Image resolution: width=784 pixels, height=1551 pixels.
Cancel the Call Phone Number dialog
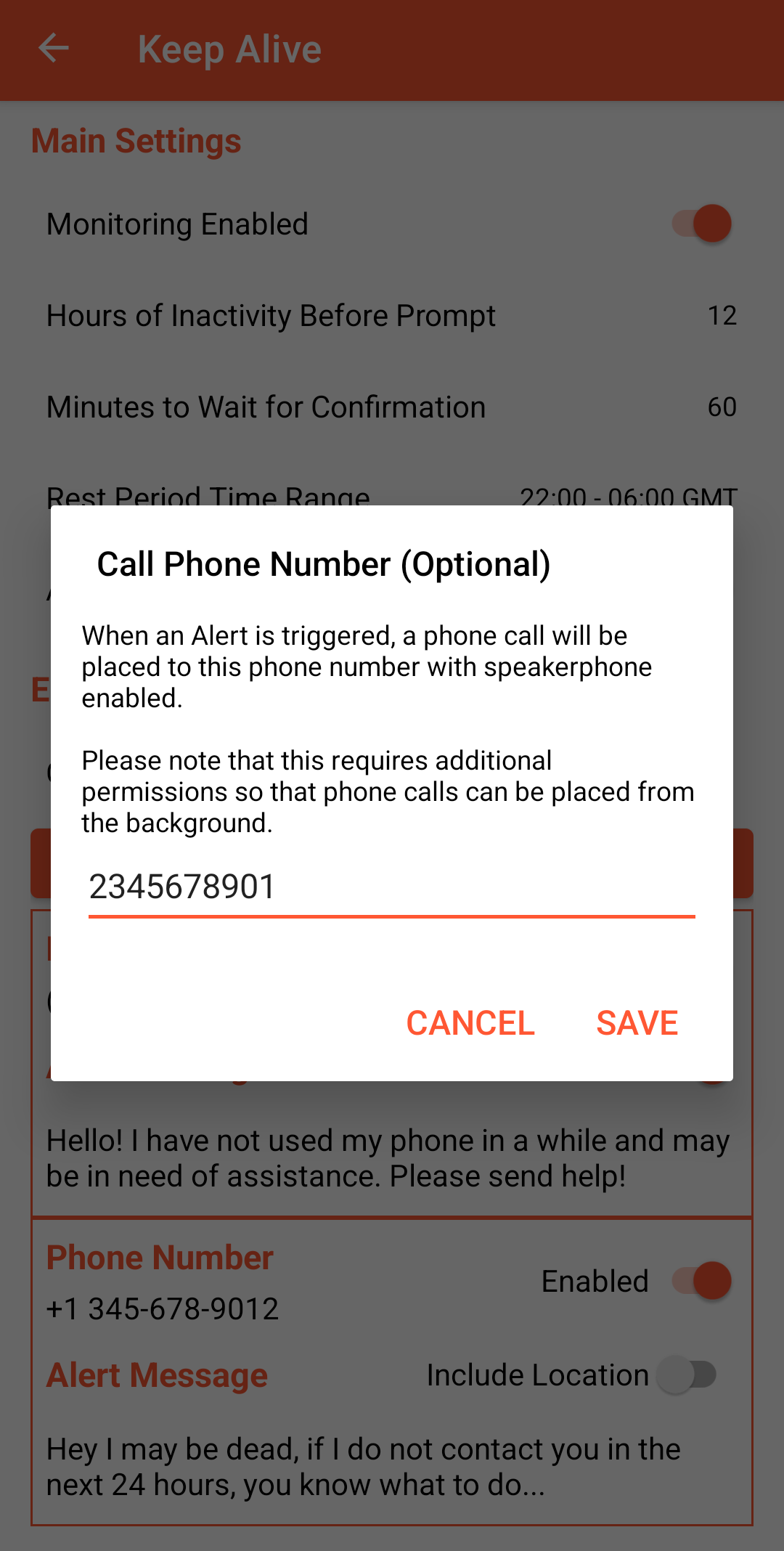pyautogui.click(x=470, y=1023)
